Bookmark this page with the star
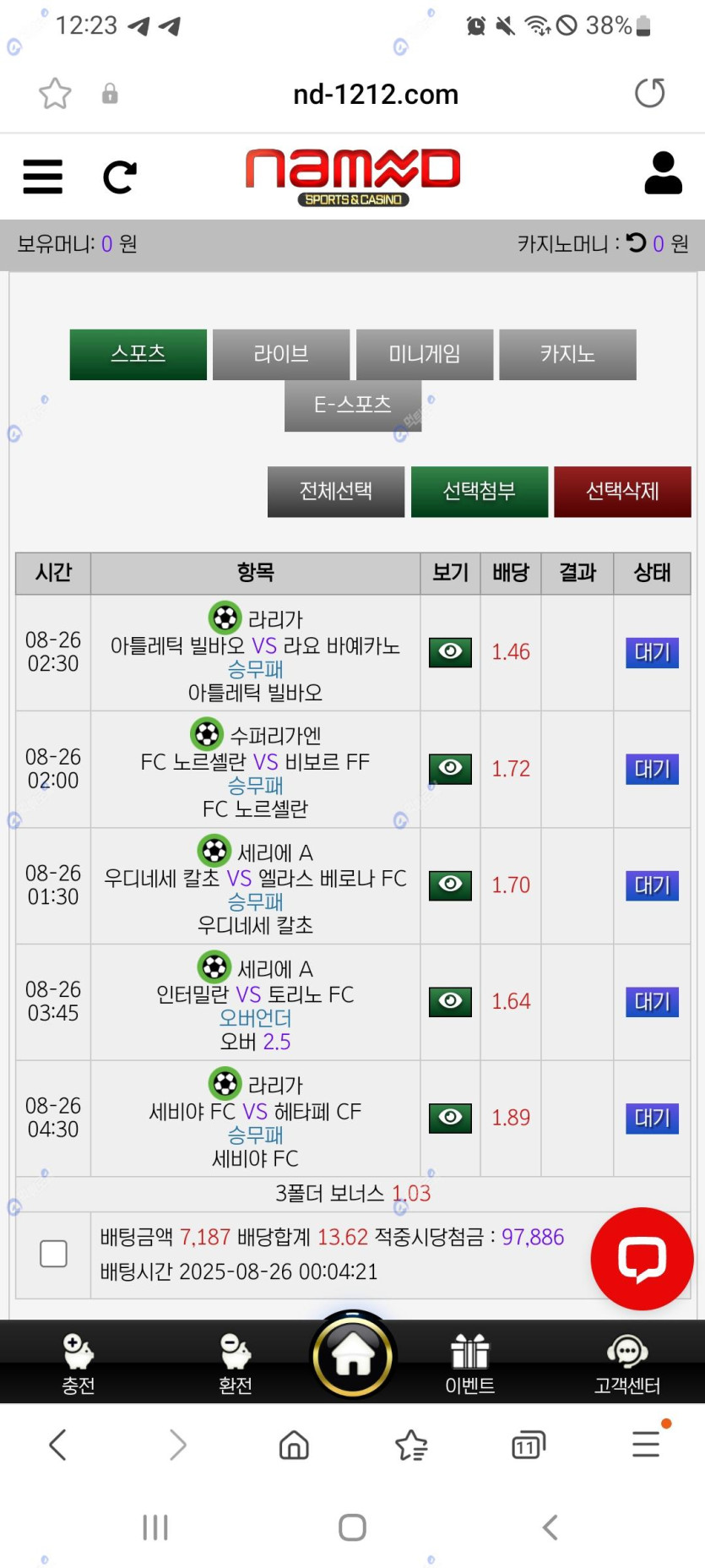The height and width of the screenshot is (1568, 705). click(x=55, y=94)
